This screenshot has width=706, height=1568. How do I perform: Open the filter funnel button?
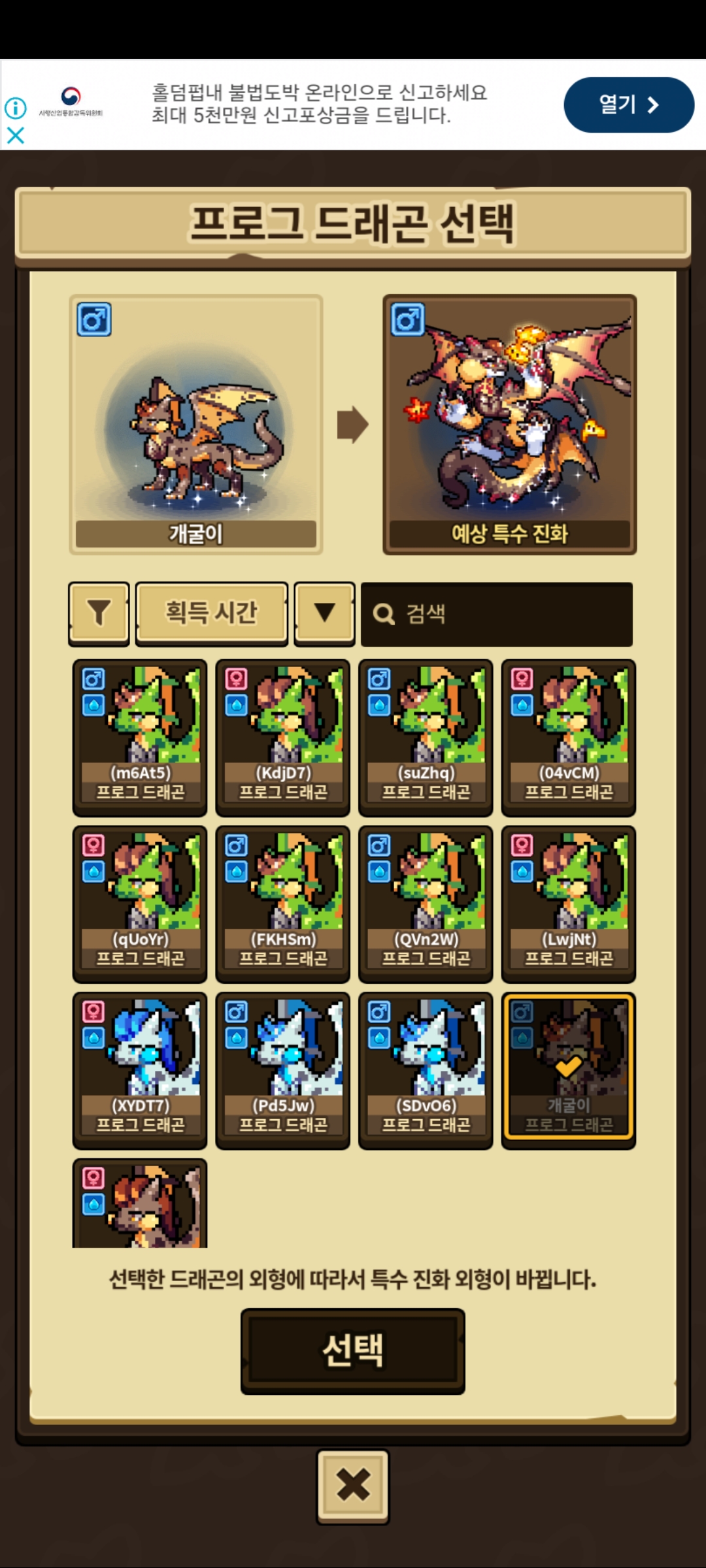(99, 613)
